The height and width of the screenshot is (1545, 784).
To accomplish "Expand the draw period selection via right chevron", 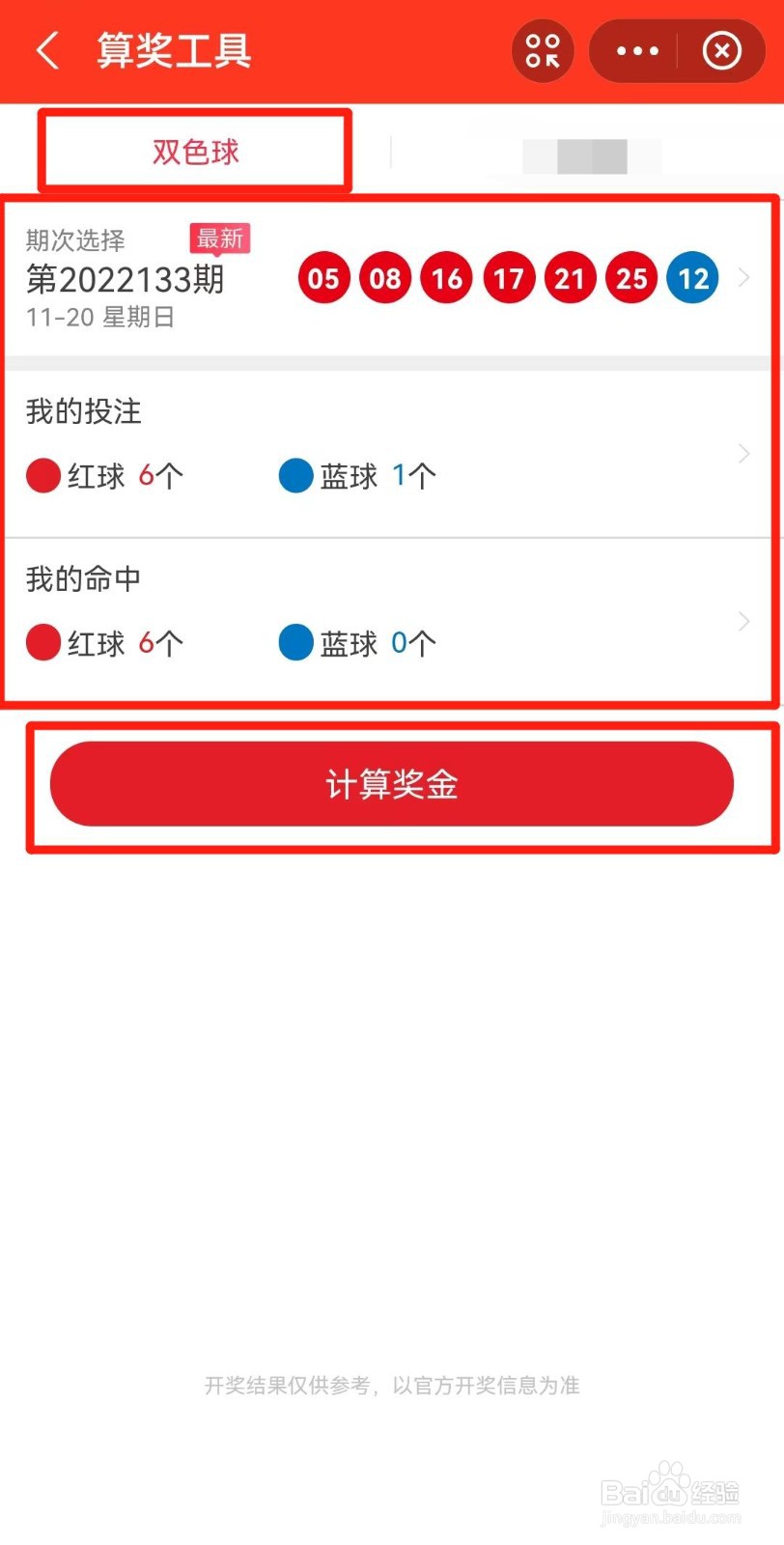I will (743, 278).
